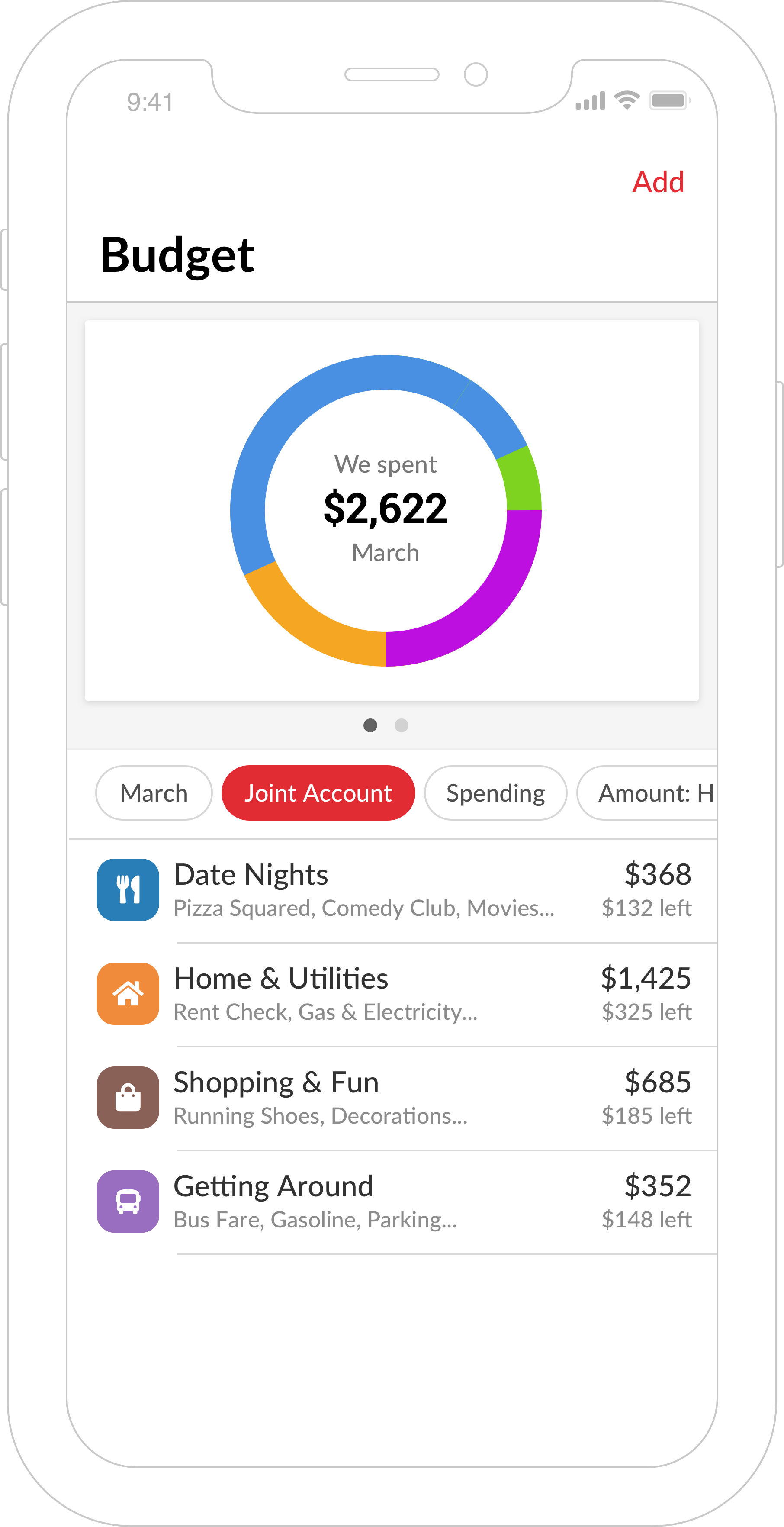Choose the Spending filter chip

[495, 793]
